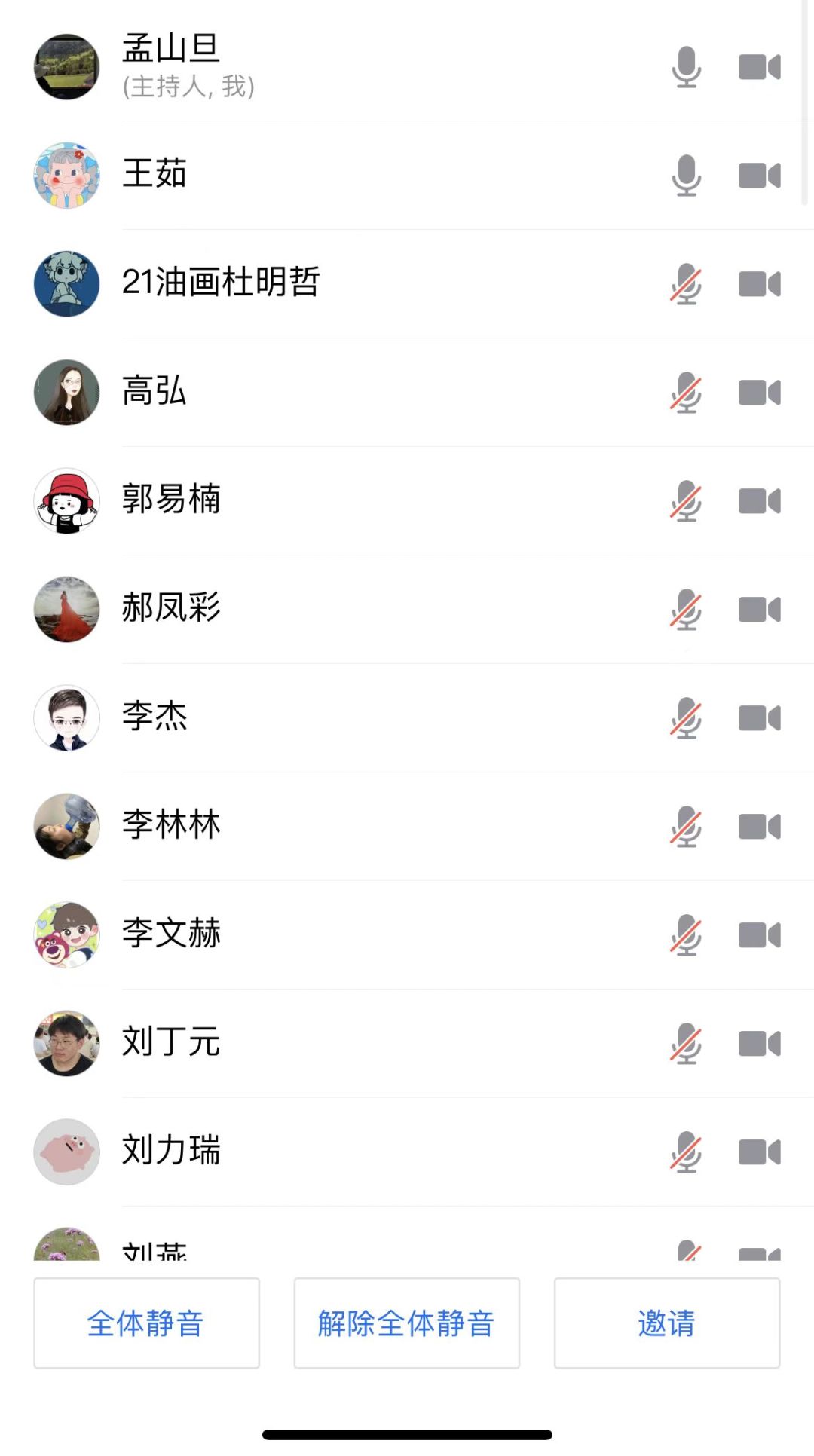
Task: Unmute the microphone for 刘丁元
Action: click(686, 1044)
